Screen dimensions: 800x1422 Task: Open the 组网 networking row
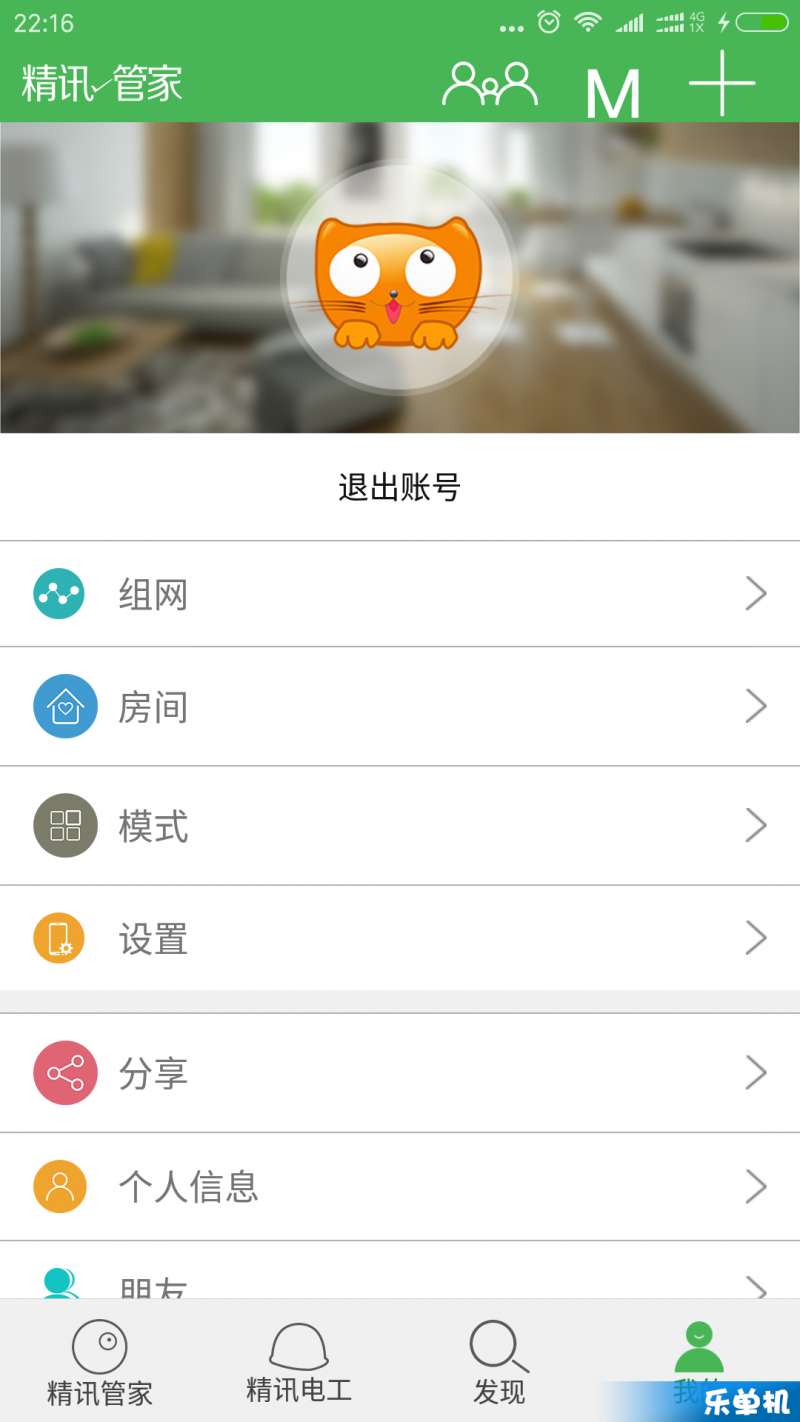pos(400,595)
